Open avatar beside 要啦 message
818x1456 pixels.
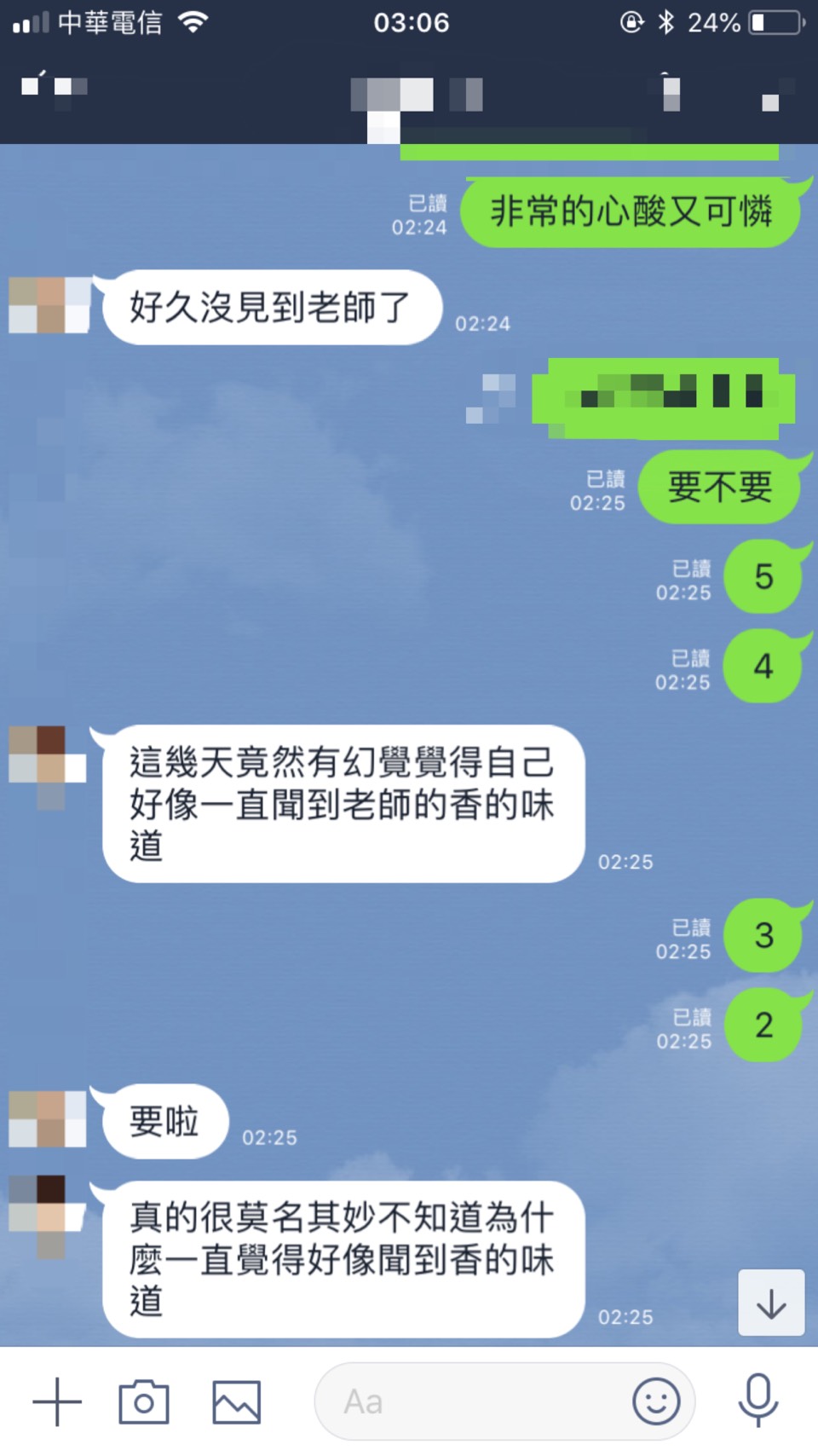pos(48,1119)
